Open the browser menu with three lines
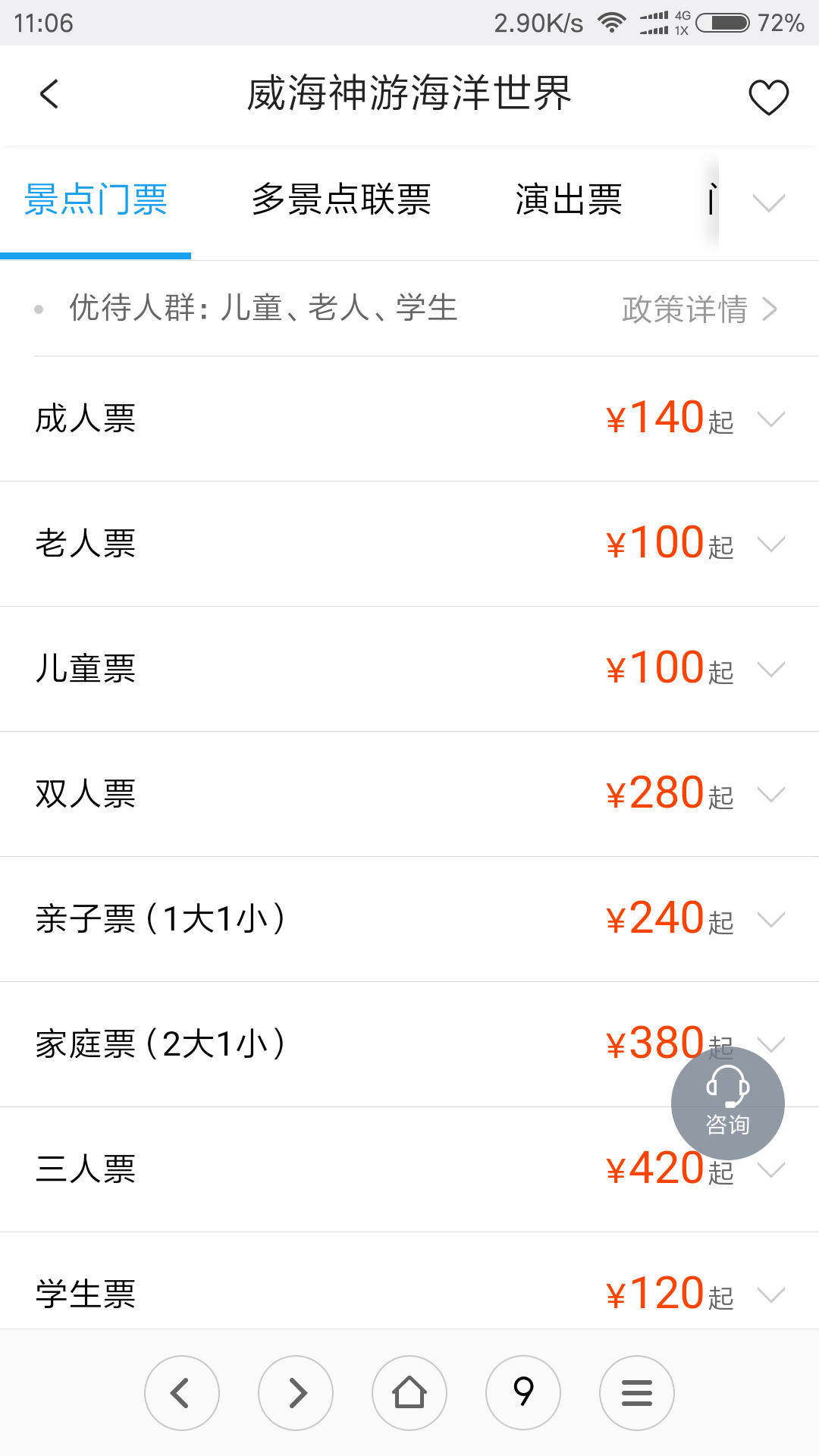Image resolution: width=819 pixels, height=1456 pixels. [x=637, y=1393]
